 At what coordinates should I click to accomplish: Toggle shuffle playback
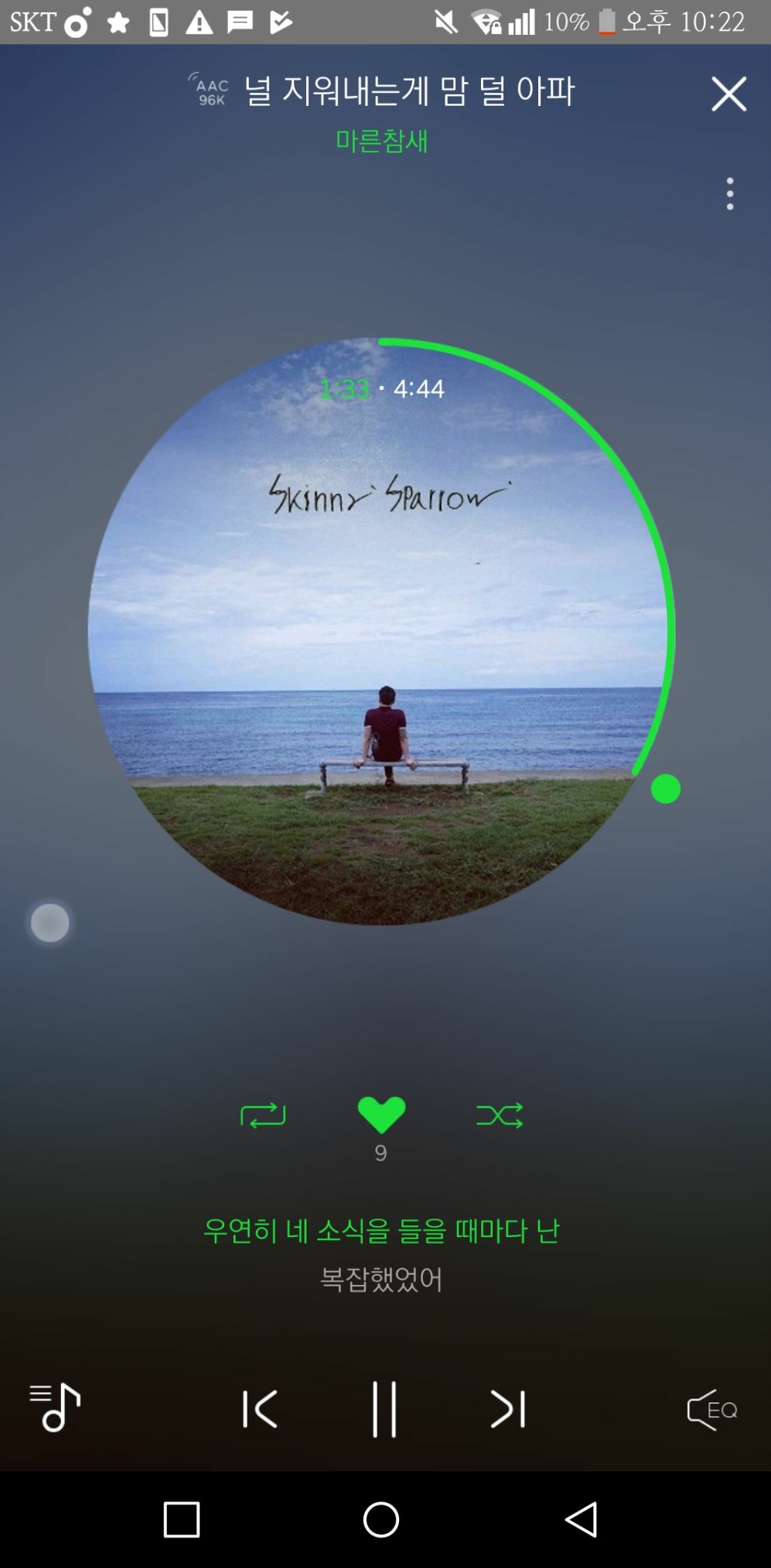(x=500, y=1115)
